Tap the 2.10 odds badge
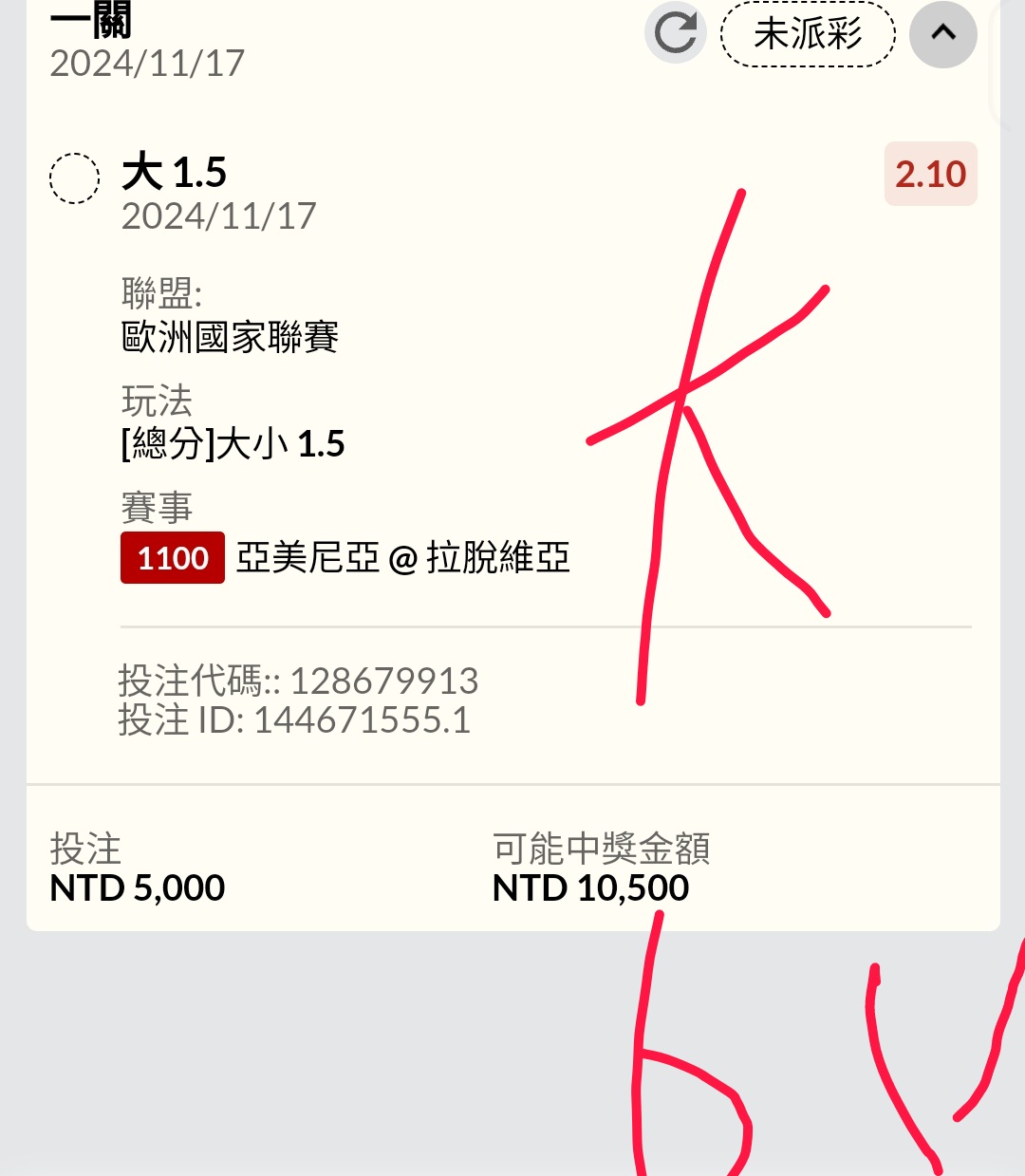This screenshot has width=1025, height=1176. tap(930, 174)
